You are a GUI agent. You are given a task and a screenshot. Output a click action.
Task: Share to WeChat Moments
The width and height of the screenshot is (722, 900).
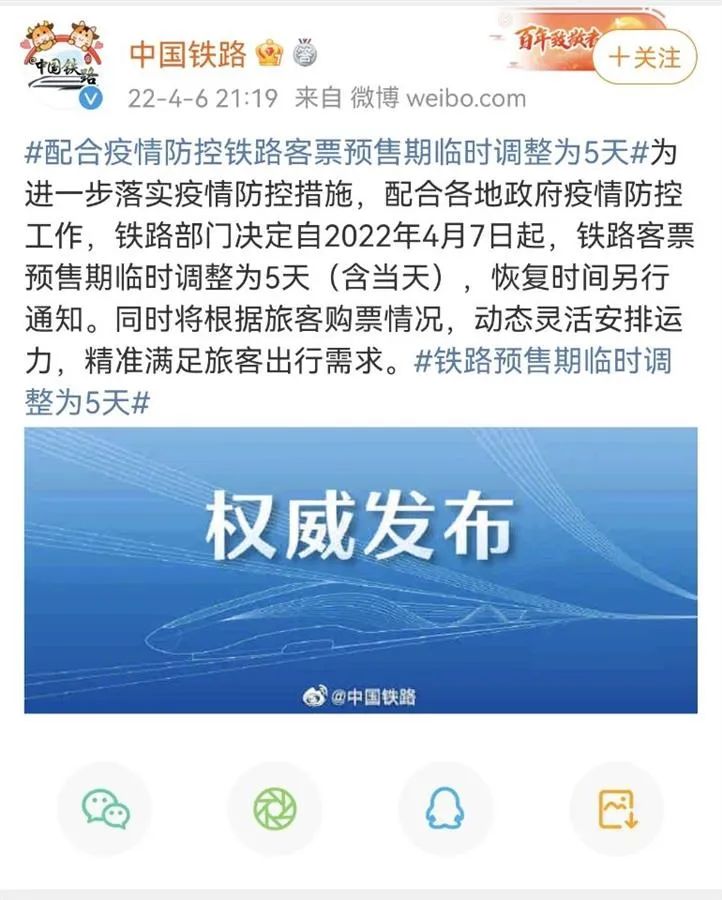coord(275,809)
